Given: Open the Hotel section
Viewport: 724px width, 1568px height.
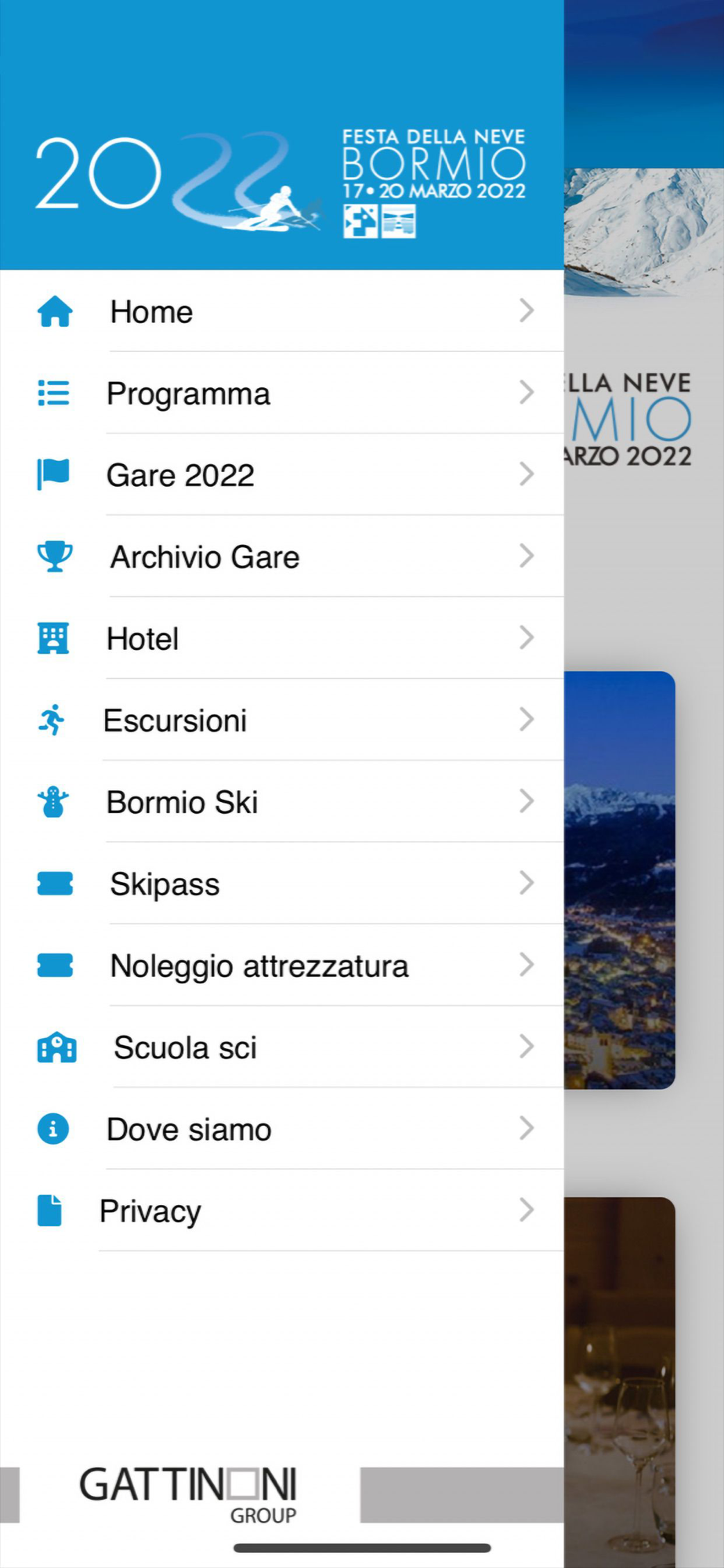Looking at the screenshot, I should coord(282,638).
